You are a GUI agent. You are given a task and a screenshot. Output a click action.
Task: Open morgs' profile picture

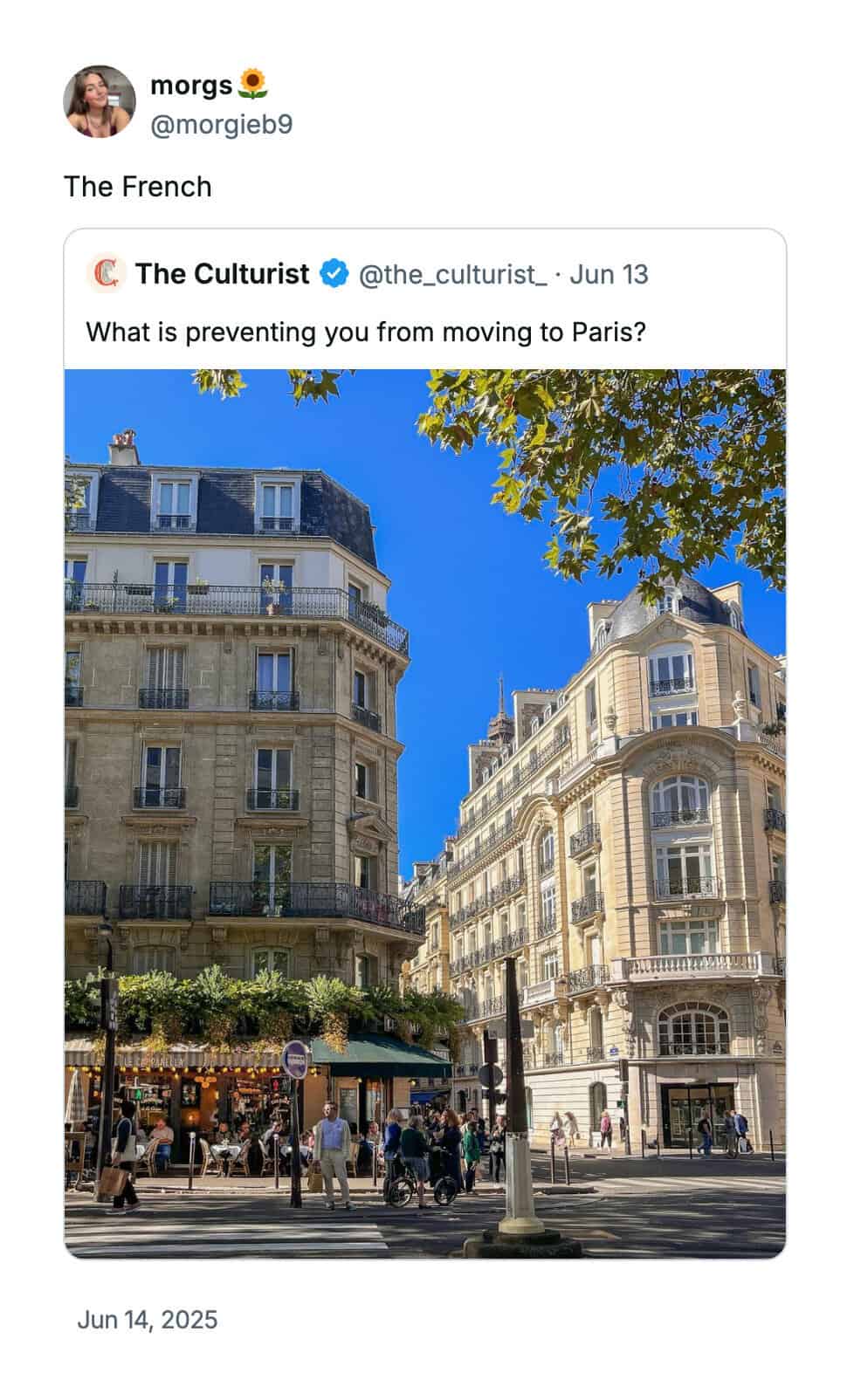click(100, 101)
